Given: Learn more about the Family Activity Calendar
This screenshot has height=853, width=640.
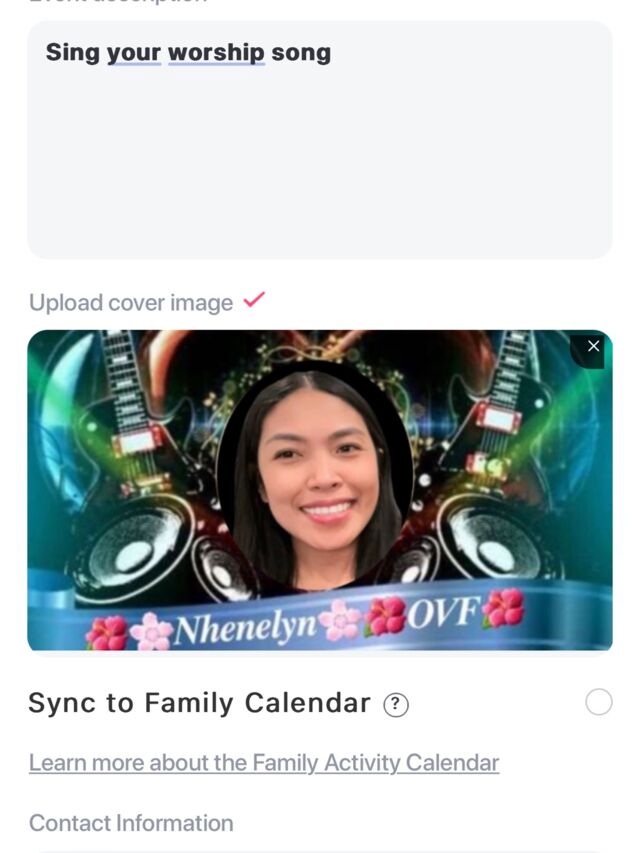Looking at the screenshot, I should pos(264,763).
